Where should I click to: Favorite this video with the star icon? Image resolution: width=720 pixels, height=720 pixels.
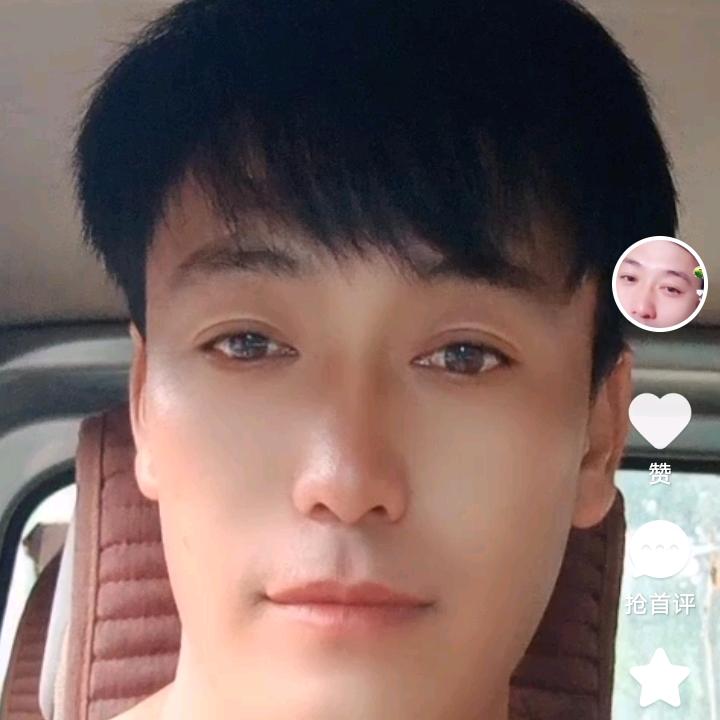click(660, 678)
